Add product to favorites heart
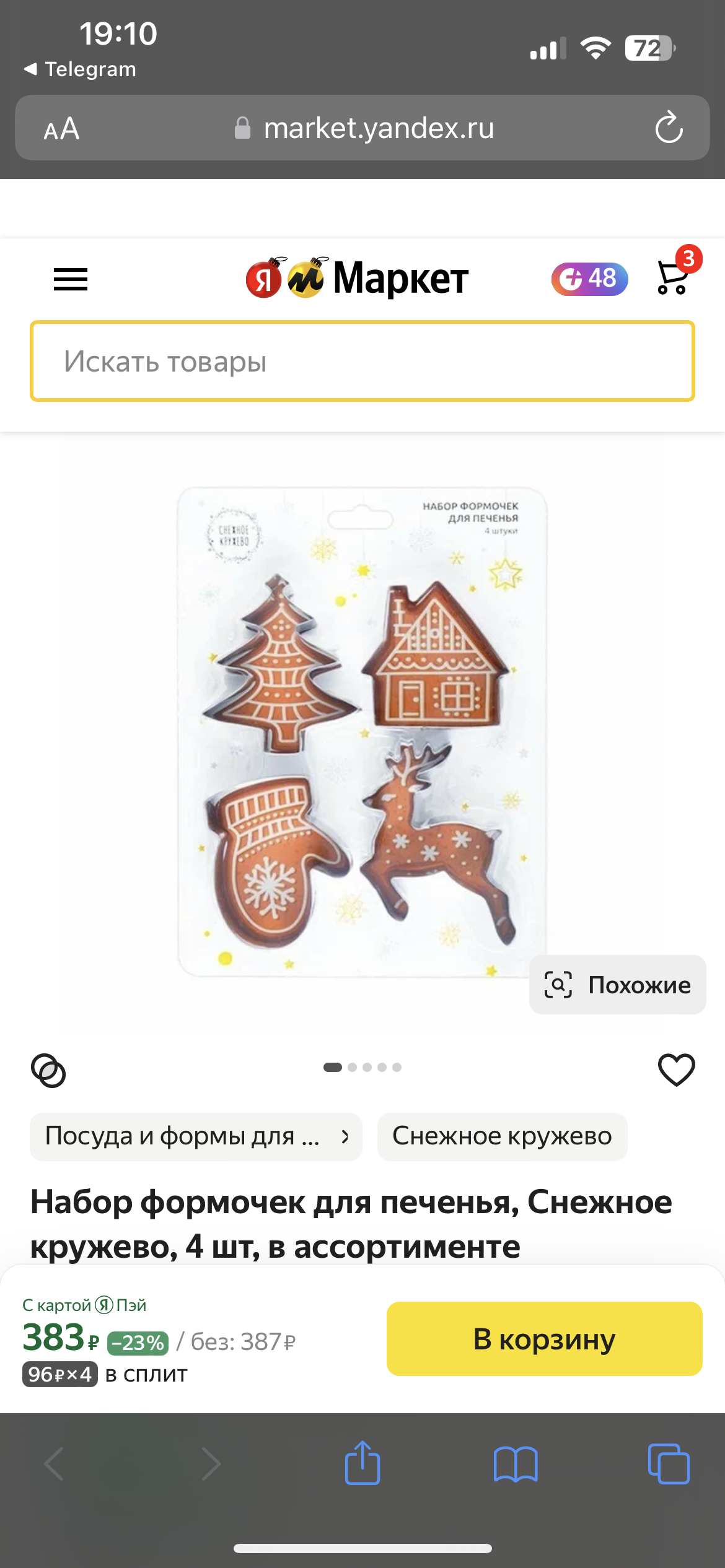Screen dimensions: 725x1568 [x=676, y=1069]
